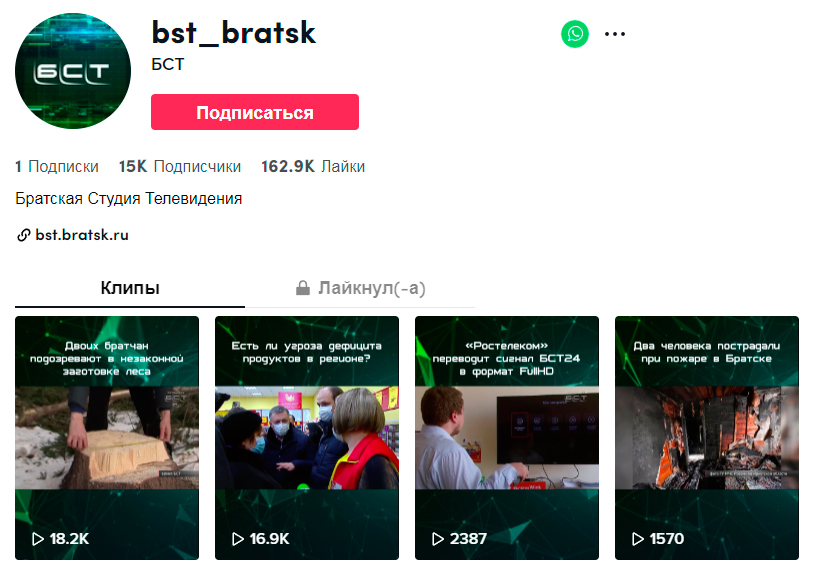Open the БСТ profile avatar

(73, 71)
